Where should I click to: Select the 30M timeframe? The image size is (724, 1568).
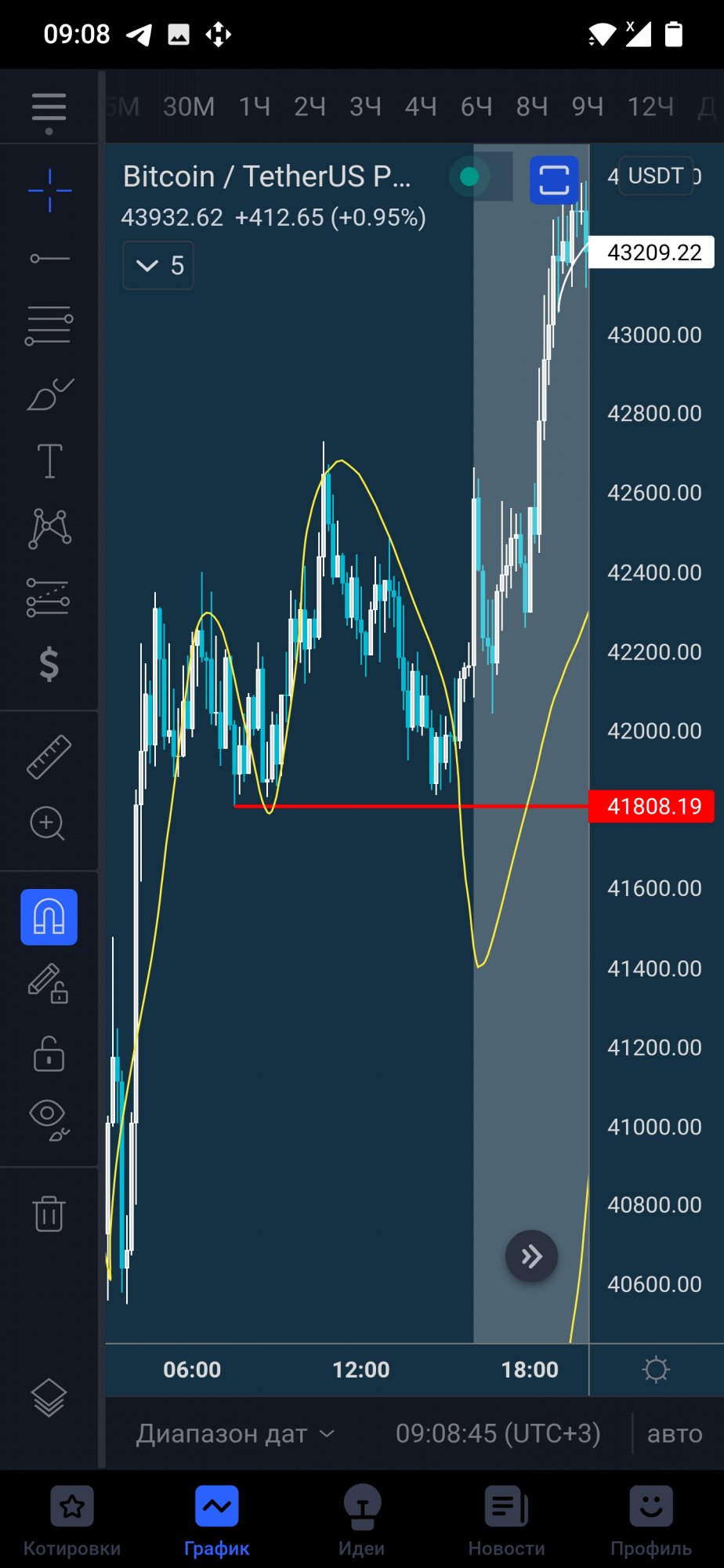189,107
